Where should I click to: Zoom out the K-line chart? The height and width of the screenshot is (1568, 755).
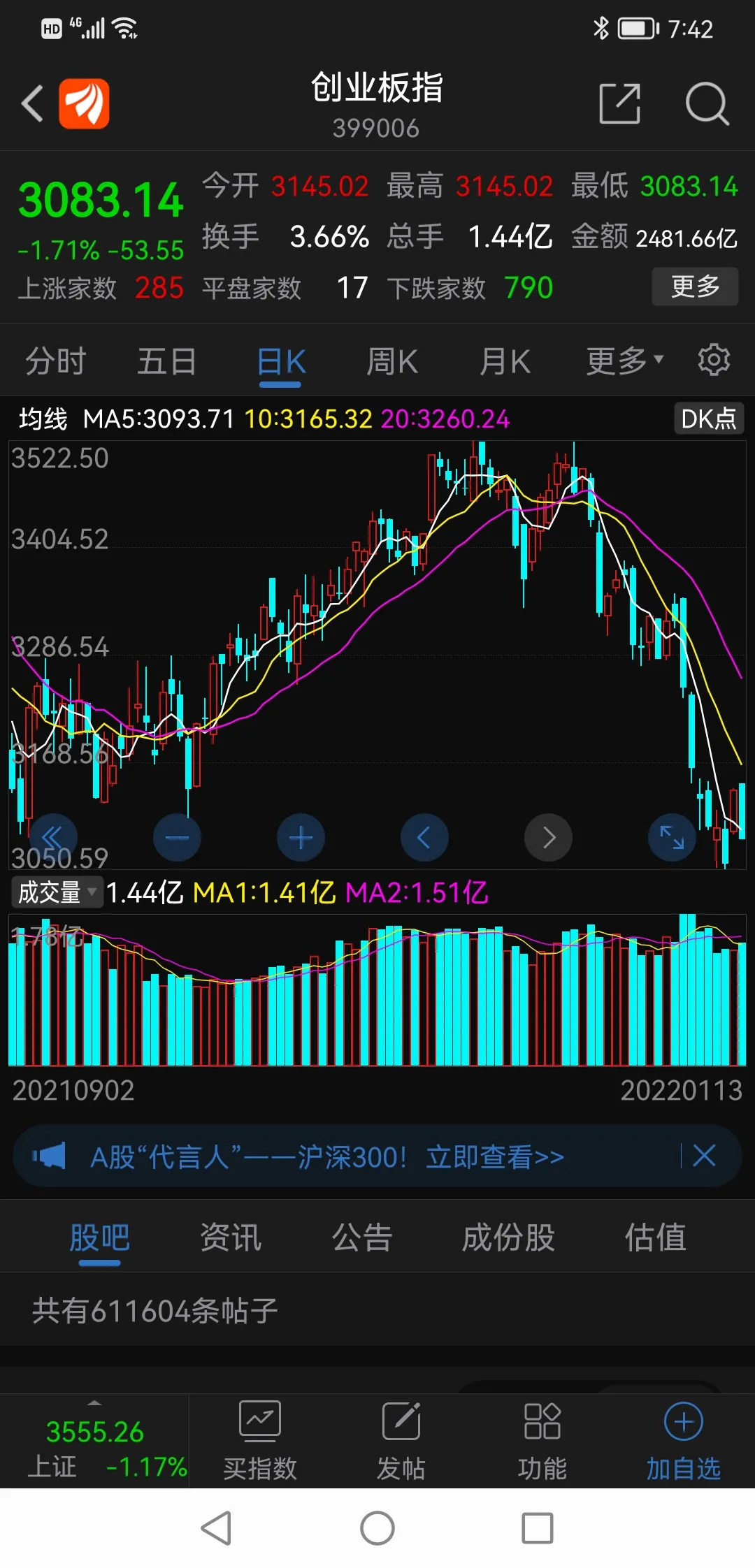(x=178, y=837)
